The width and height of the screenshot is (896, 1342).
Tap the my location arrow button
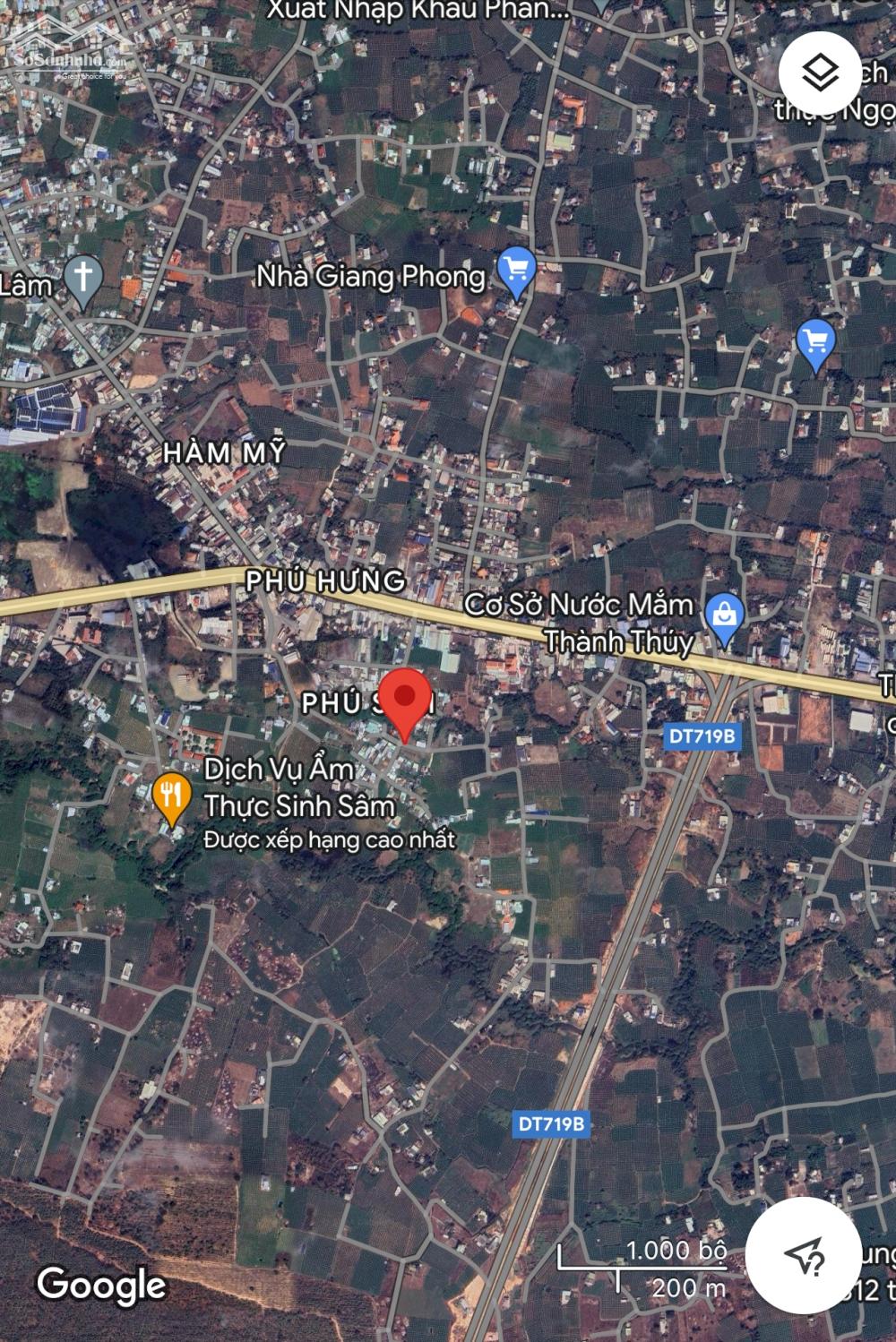pyautogui.click(x=802, y=1255)
